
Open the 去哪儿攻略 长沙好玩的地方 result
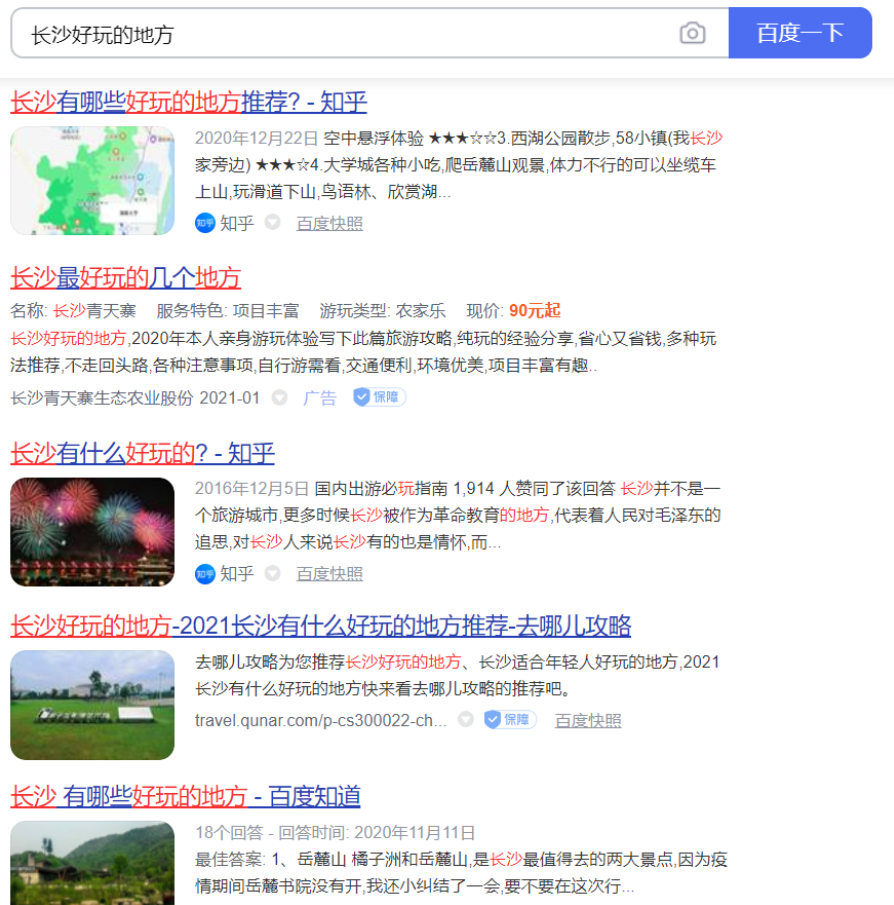click(x=321, y=626)
